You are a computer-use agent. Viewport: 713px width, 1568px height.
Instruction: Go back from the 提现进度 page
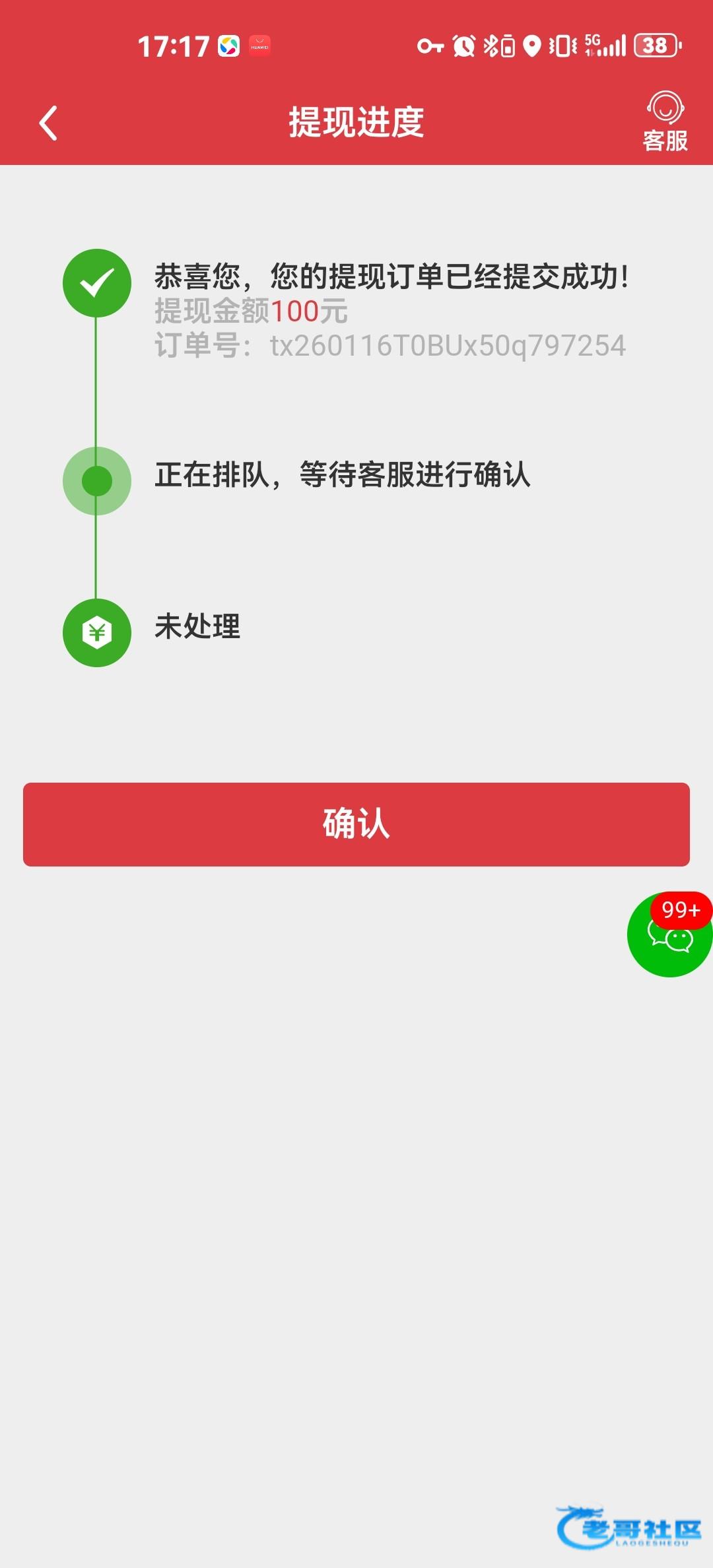(x=48, y=123)
